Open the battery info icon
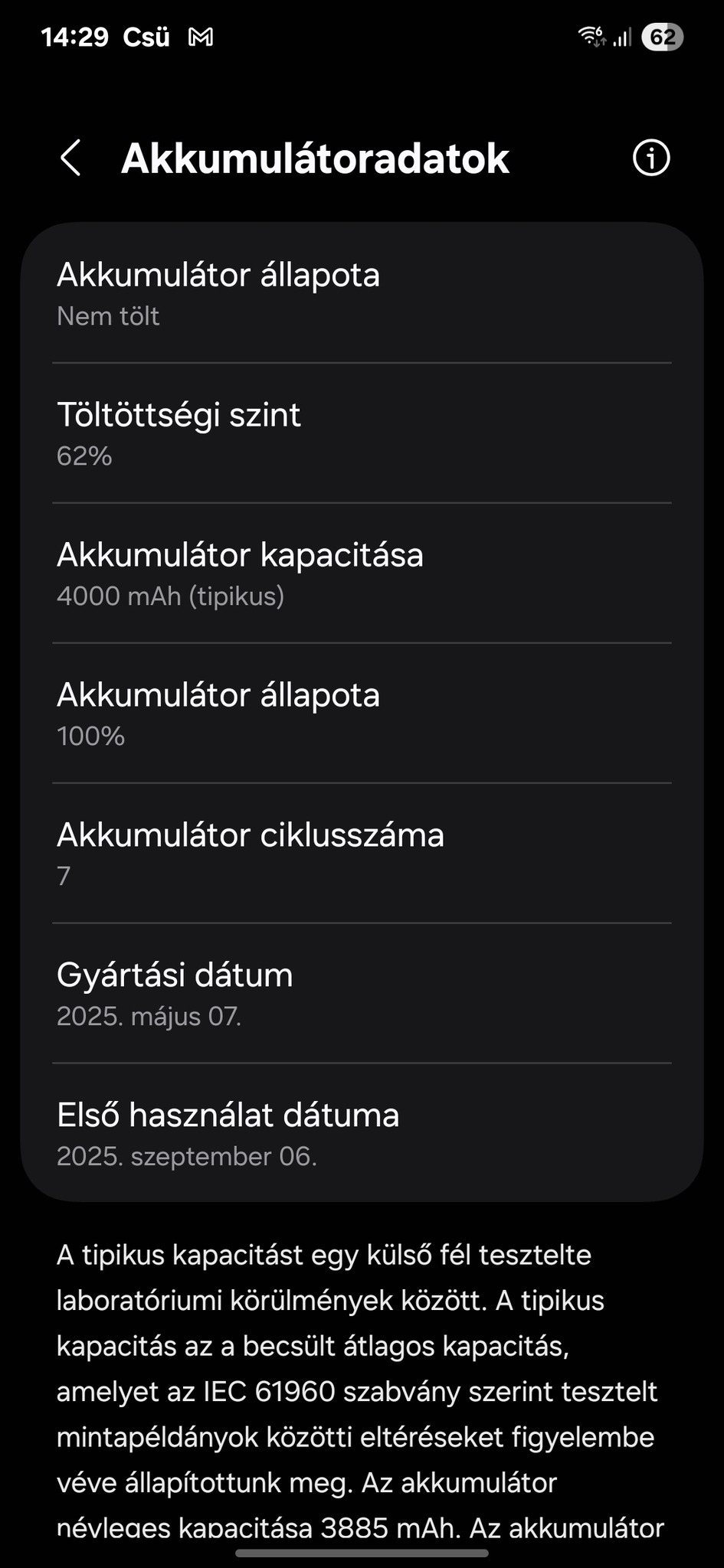Image resolution: width=724 pixels, height=1568 pixels. tap(651, 158)
